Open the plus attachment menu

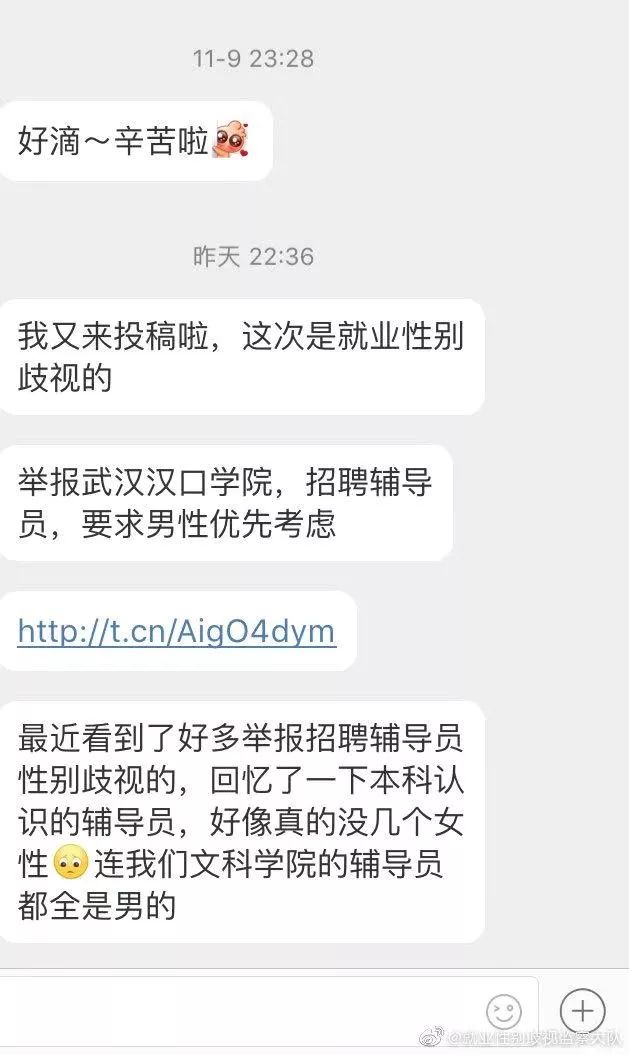[582, 1010]
